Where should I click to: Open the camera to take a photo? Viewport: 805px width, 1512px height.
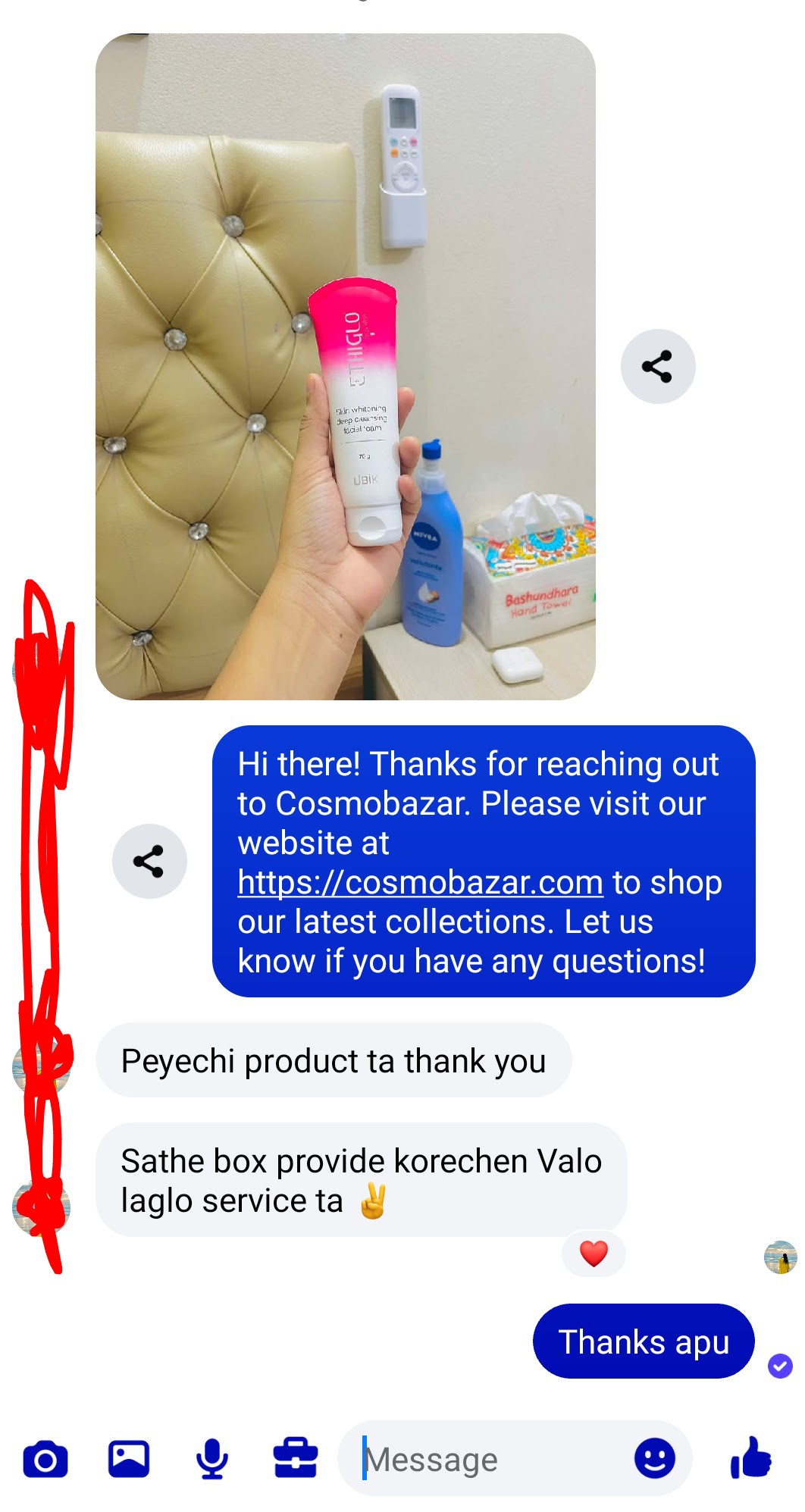coord(45,1459)
